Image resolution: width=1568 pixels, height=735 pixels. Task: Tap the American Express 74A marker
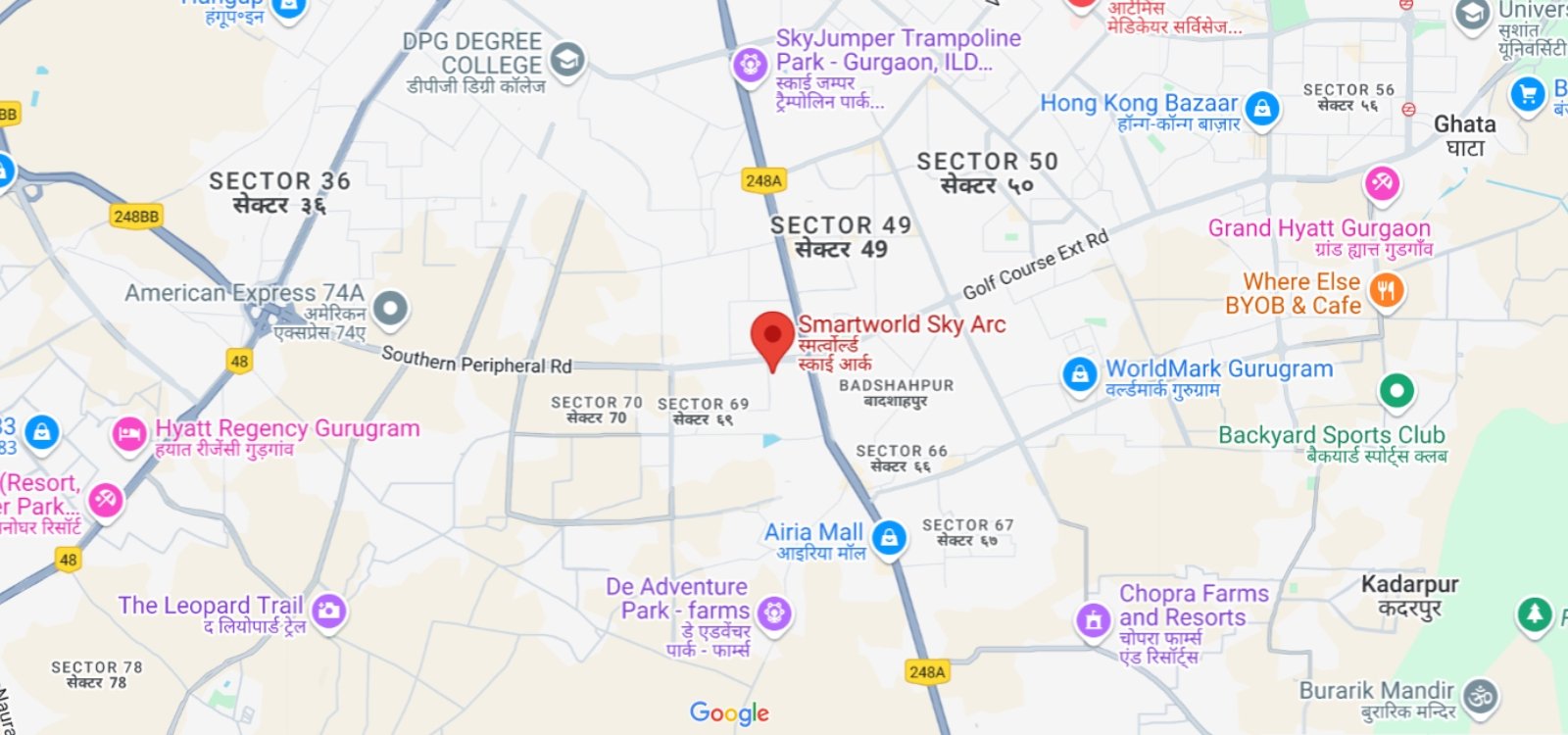[x=390, y=309]
